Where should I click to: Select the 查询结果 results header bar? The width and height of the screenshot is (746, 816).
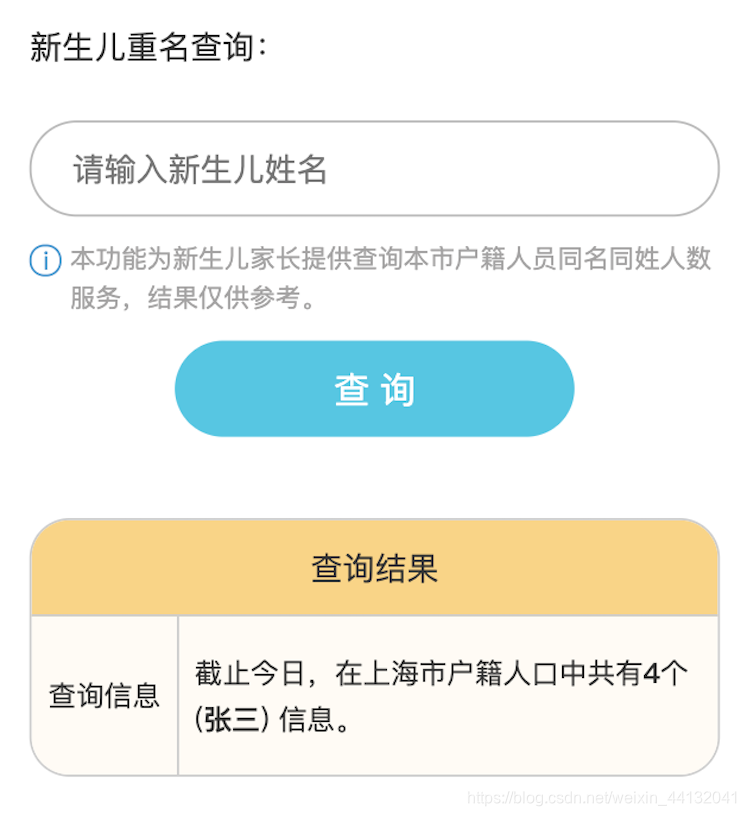tap(374, 566)
